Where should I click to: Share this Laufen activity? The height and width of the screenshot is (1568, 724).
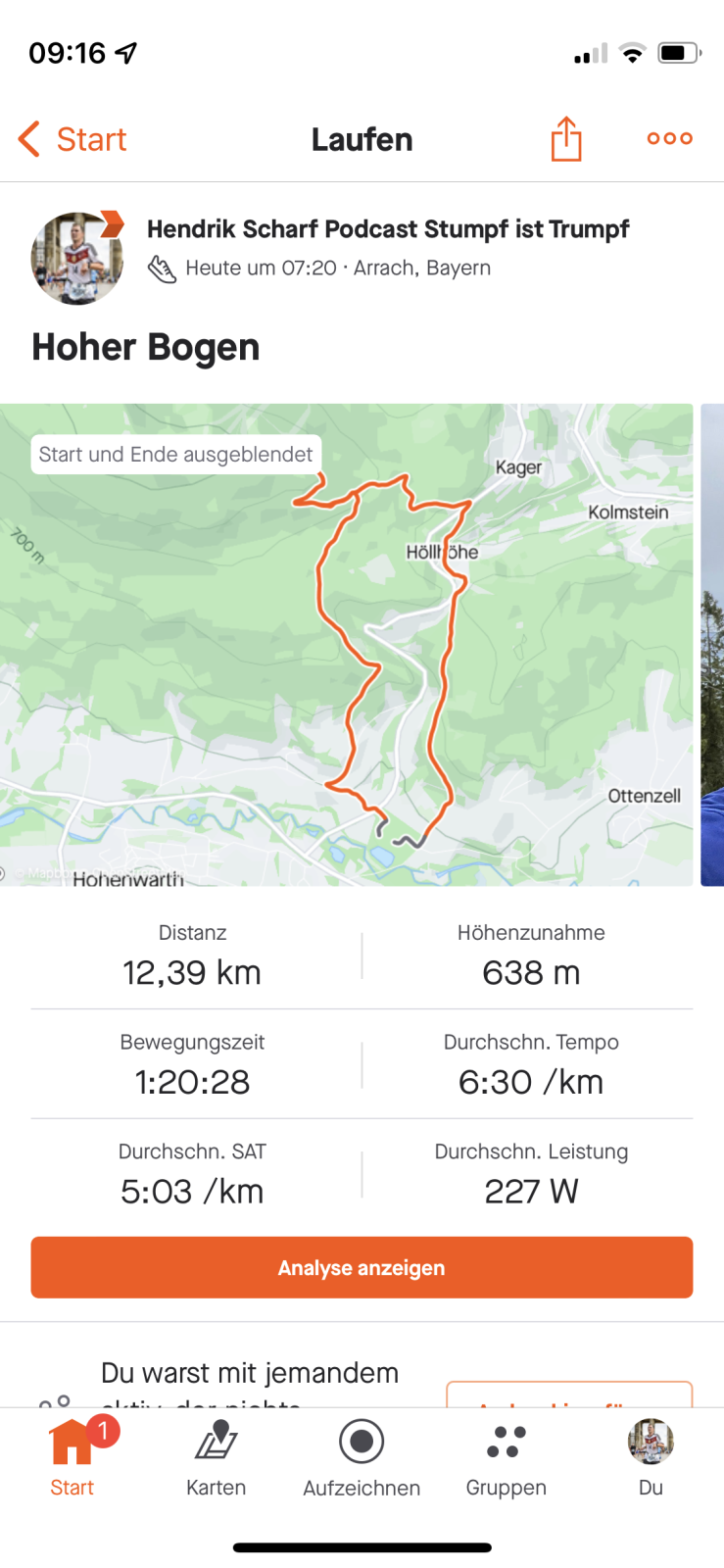pyautogui.click(x=565, y=139)
